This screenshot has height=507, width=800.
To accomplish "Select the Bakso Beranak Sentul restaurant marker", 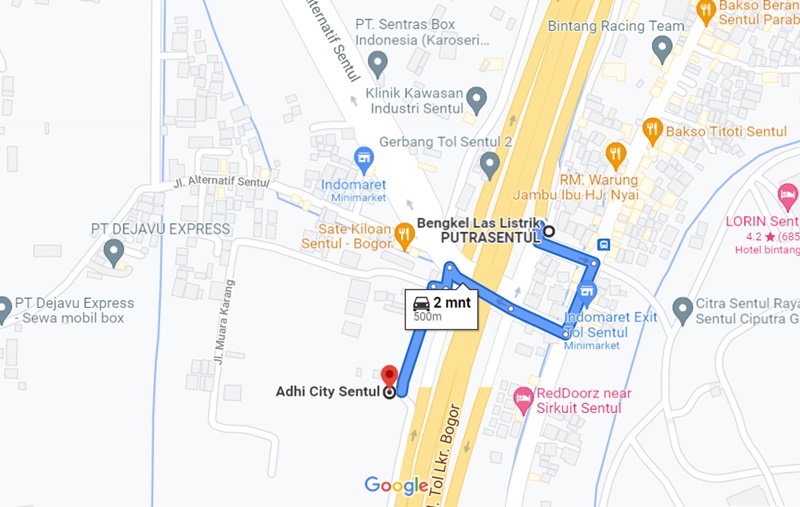I will click(706, 12).
